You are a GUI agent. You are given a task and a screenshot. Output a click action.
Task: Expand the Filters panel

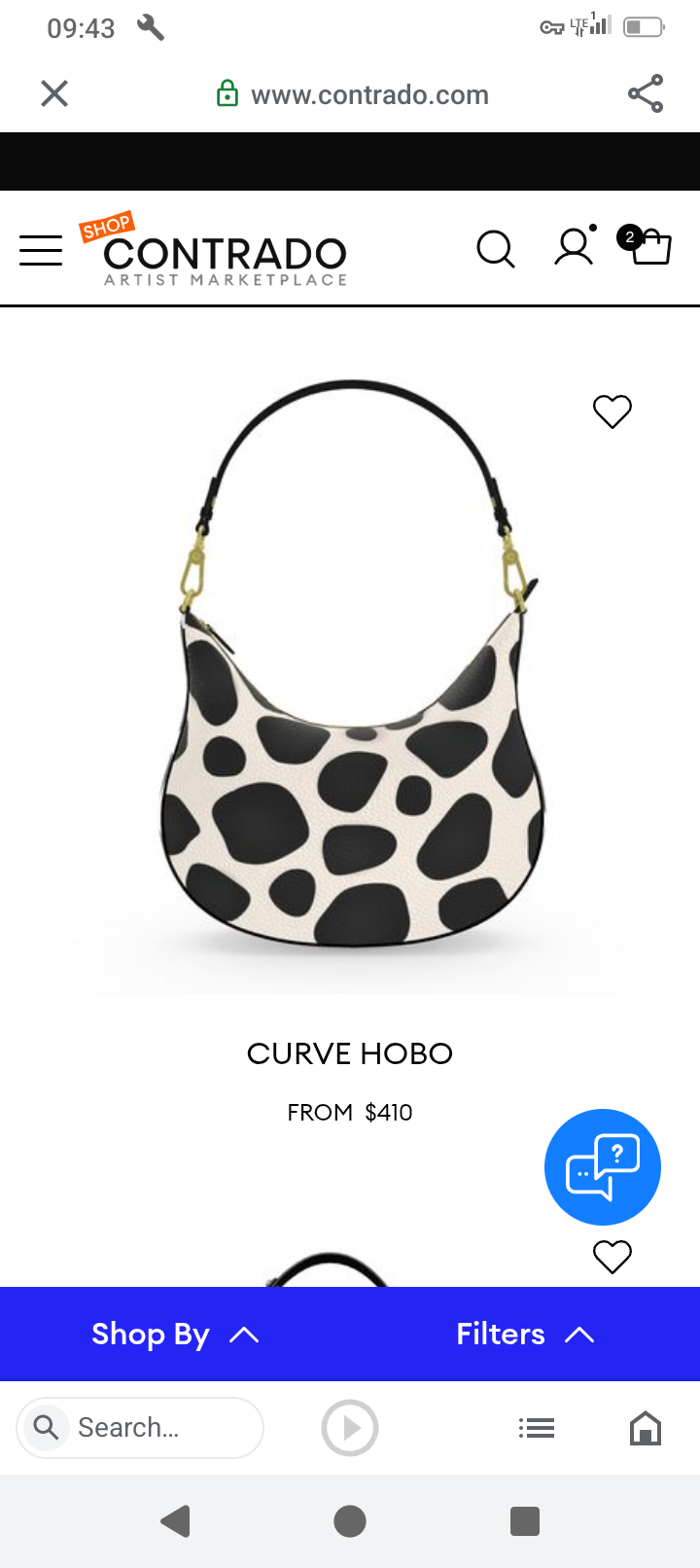pos(525,1335)
